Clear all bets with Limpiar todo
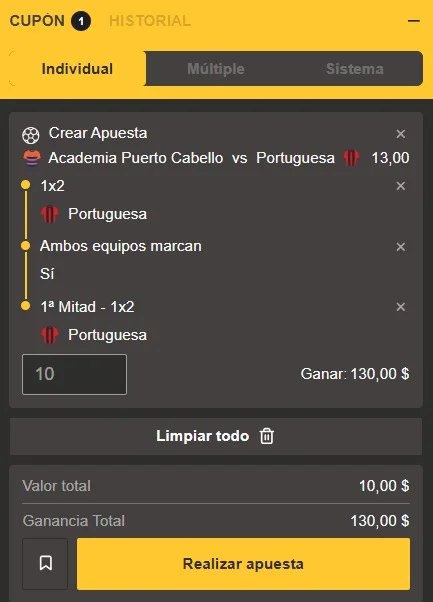This screenshot has width=433, height=602. pyautogui.click(x=216, y=436)
